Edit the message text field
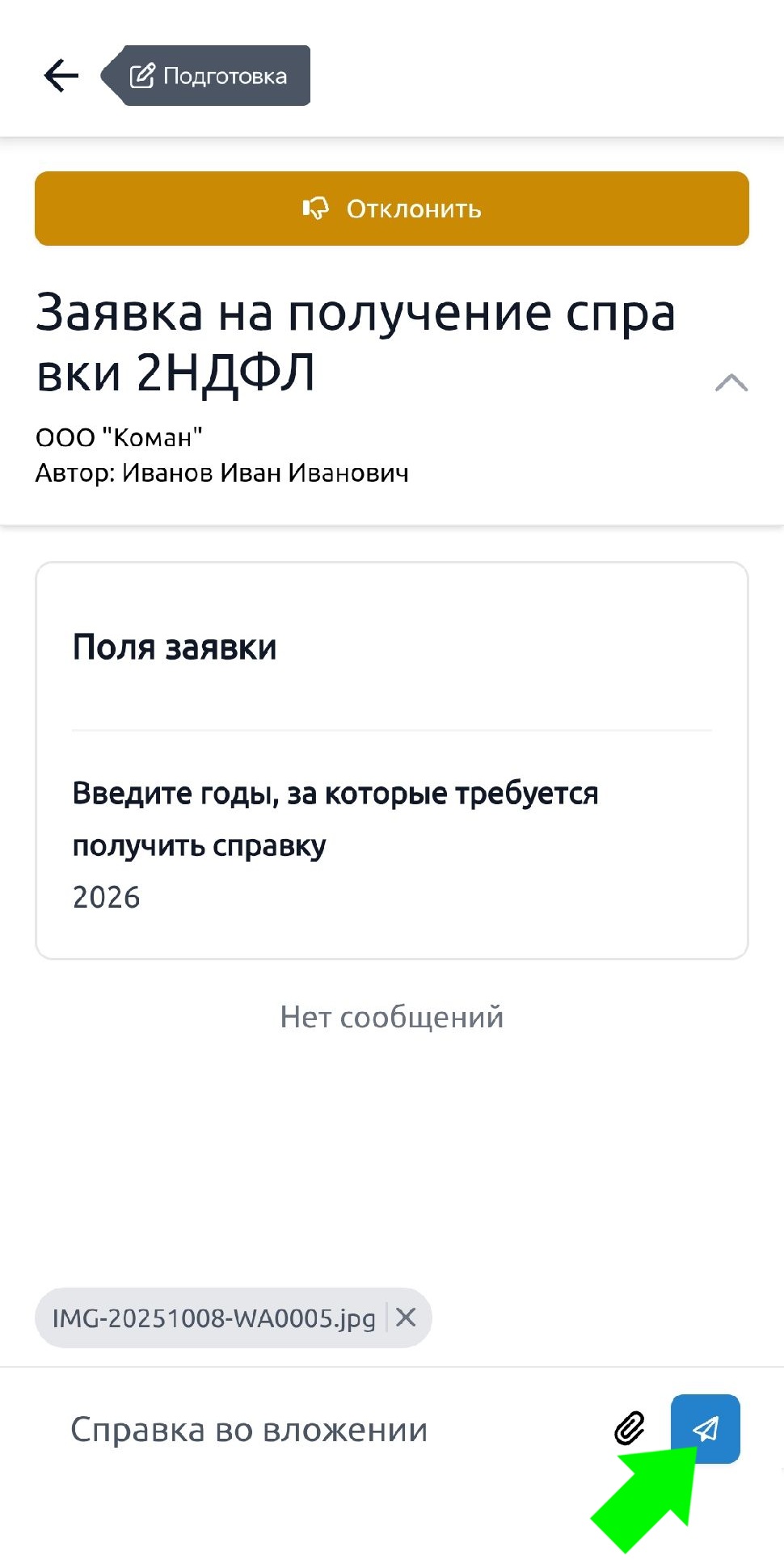 pyautogui.click(x=323, y=1430)
